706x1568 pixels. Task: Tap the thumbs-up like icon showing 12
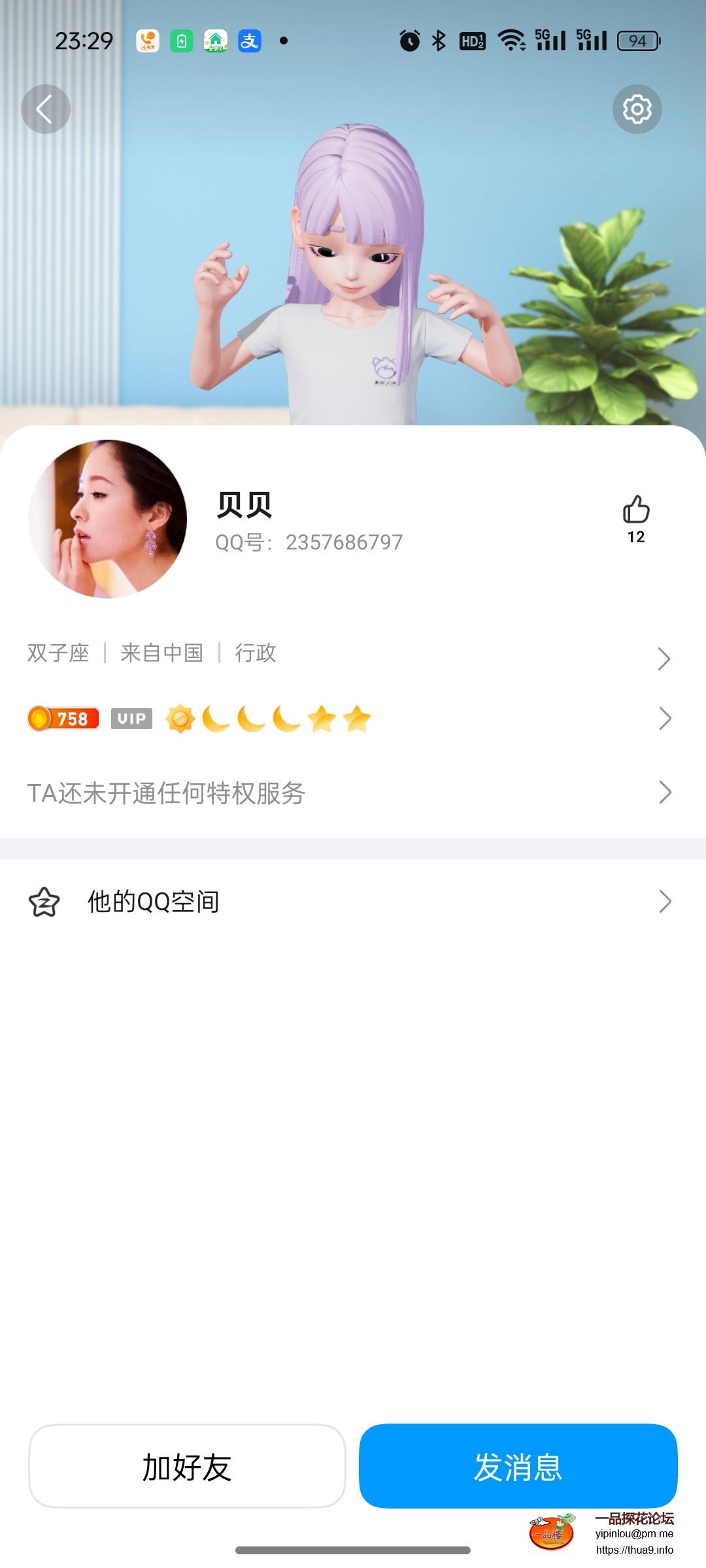click(635, 515)
